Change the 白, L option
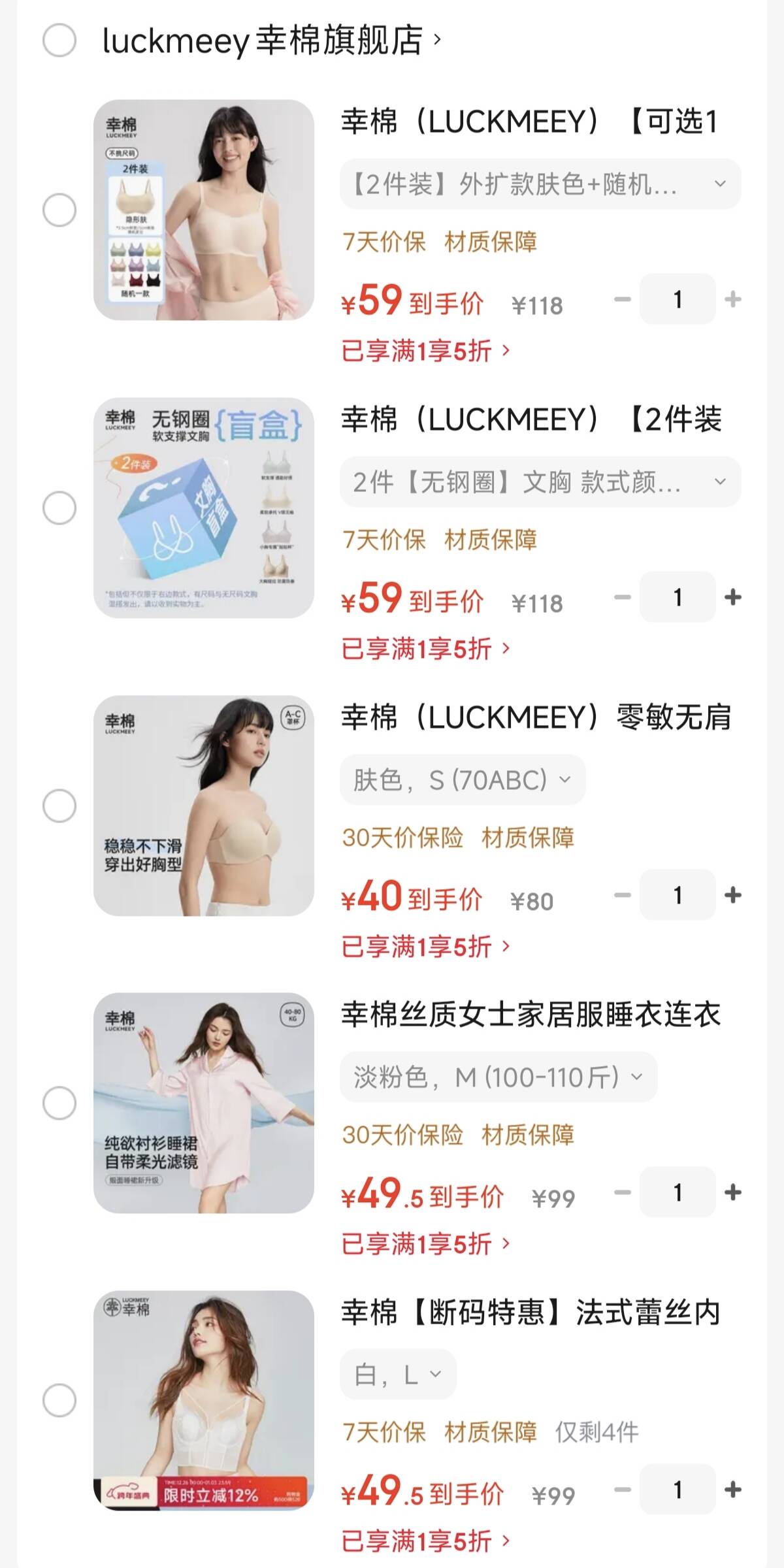Viewport: 784px width, 1568px height. (397, 1375)
